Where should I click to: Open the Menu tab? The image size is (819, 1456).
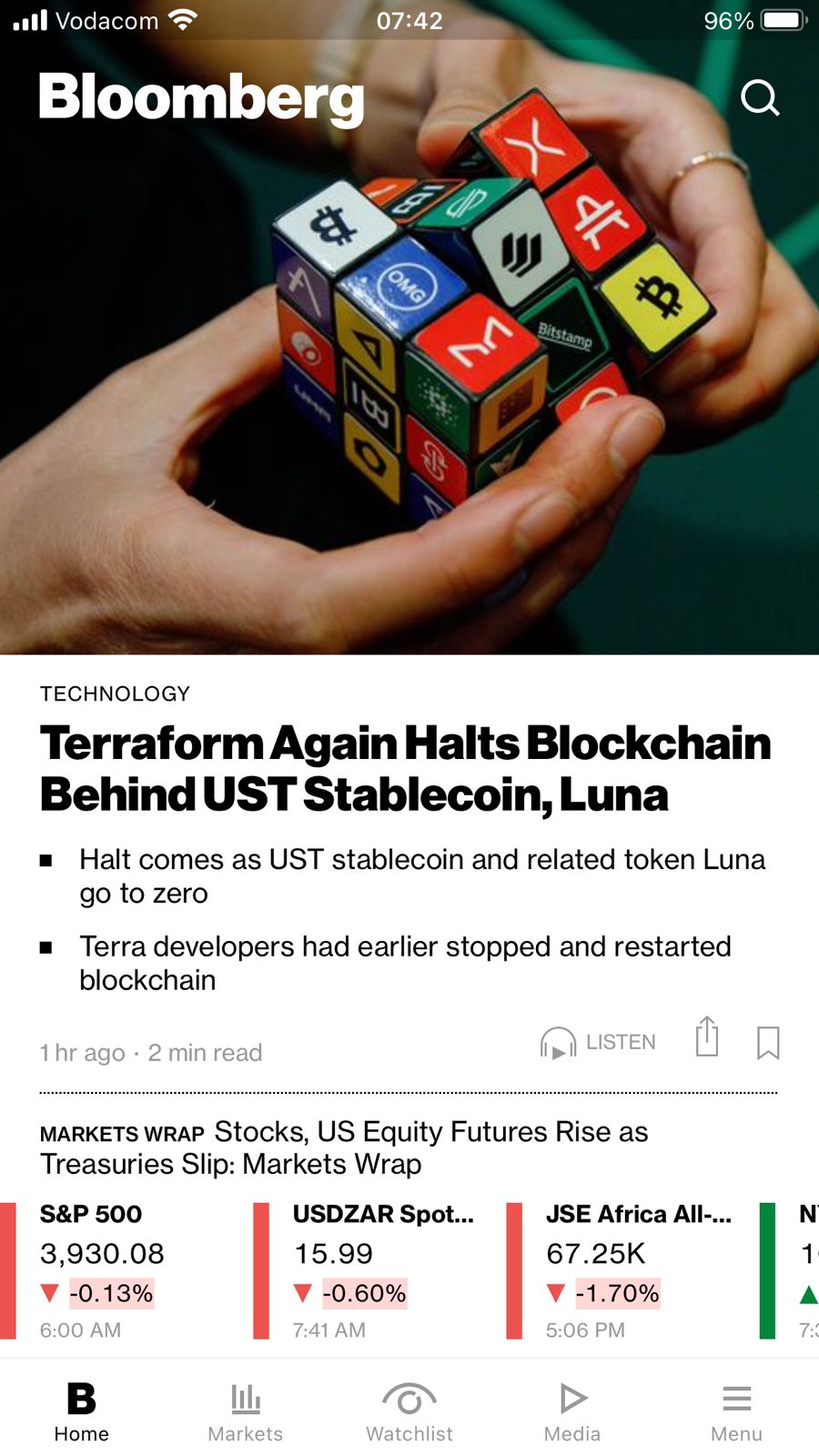point(736,1411)
